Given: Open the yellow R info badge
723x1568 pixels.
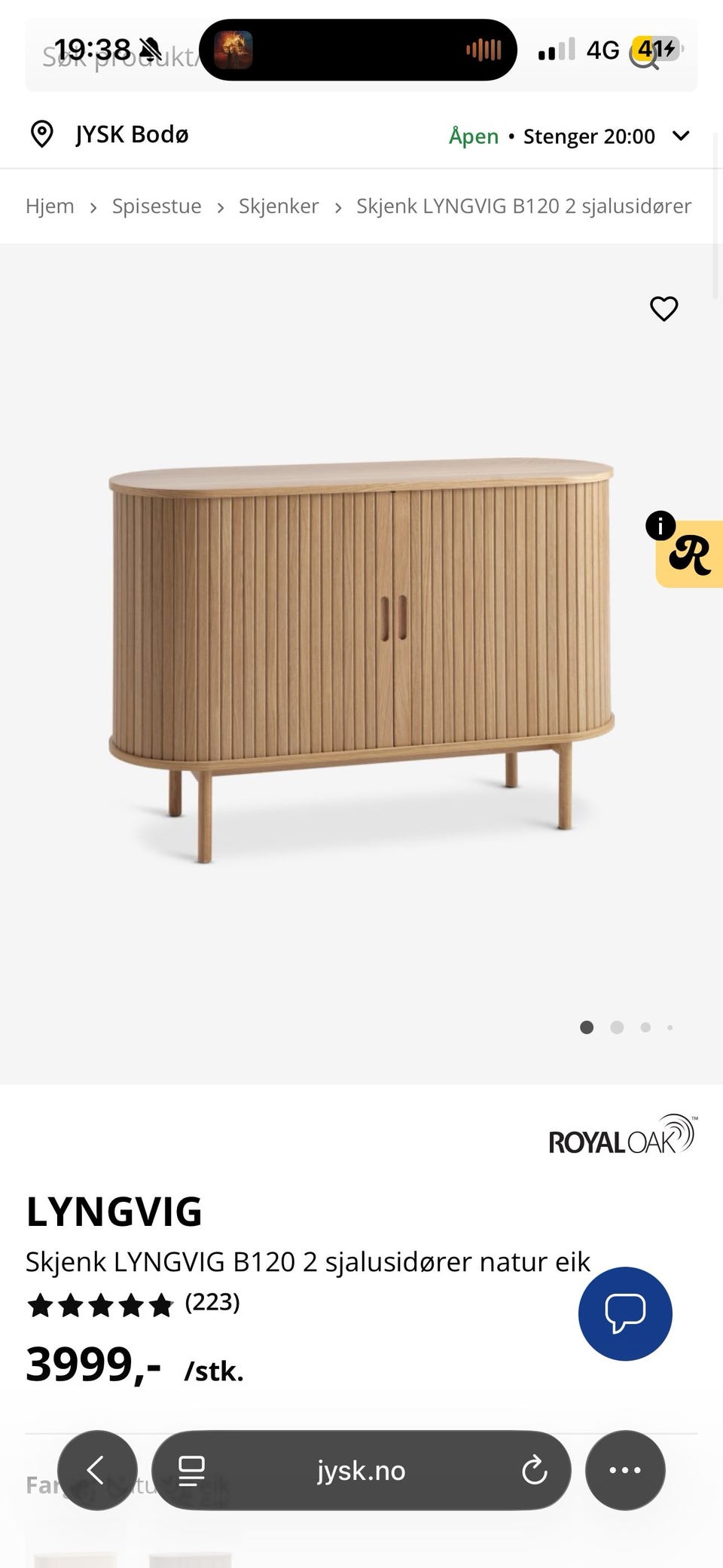Looking at the screenshot, I should 688,553.
